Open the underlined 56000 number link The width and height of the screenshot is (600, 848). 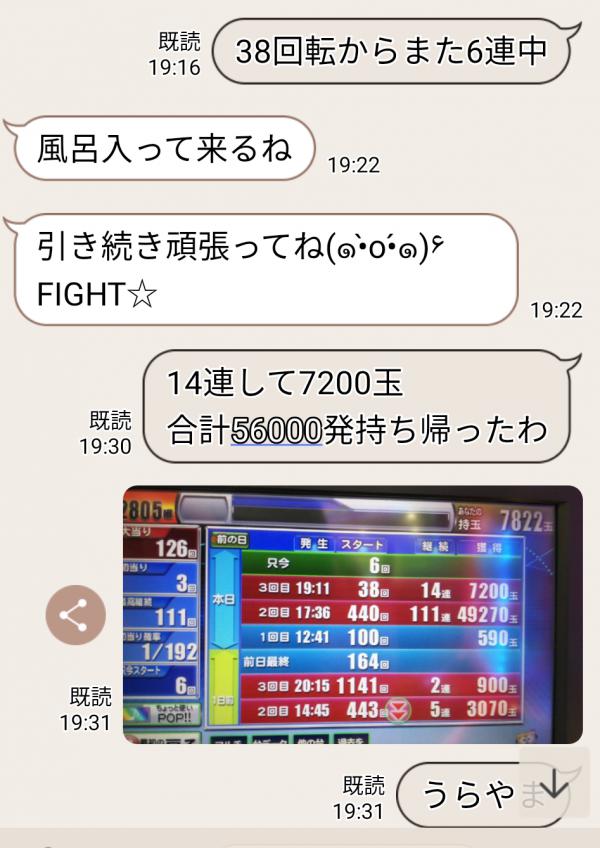coord(276,430)
